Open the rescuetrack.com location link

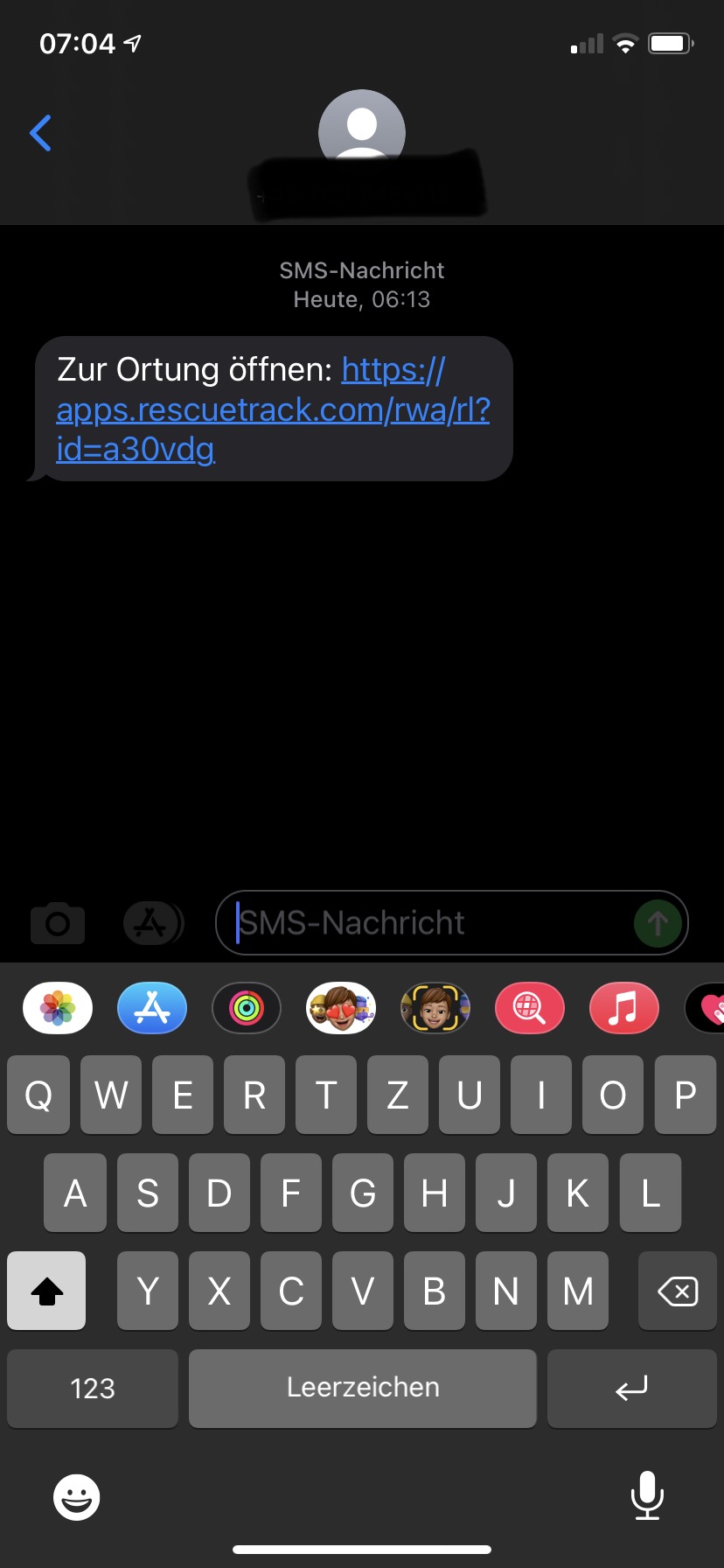tap(273, 409)
